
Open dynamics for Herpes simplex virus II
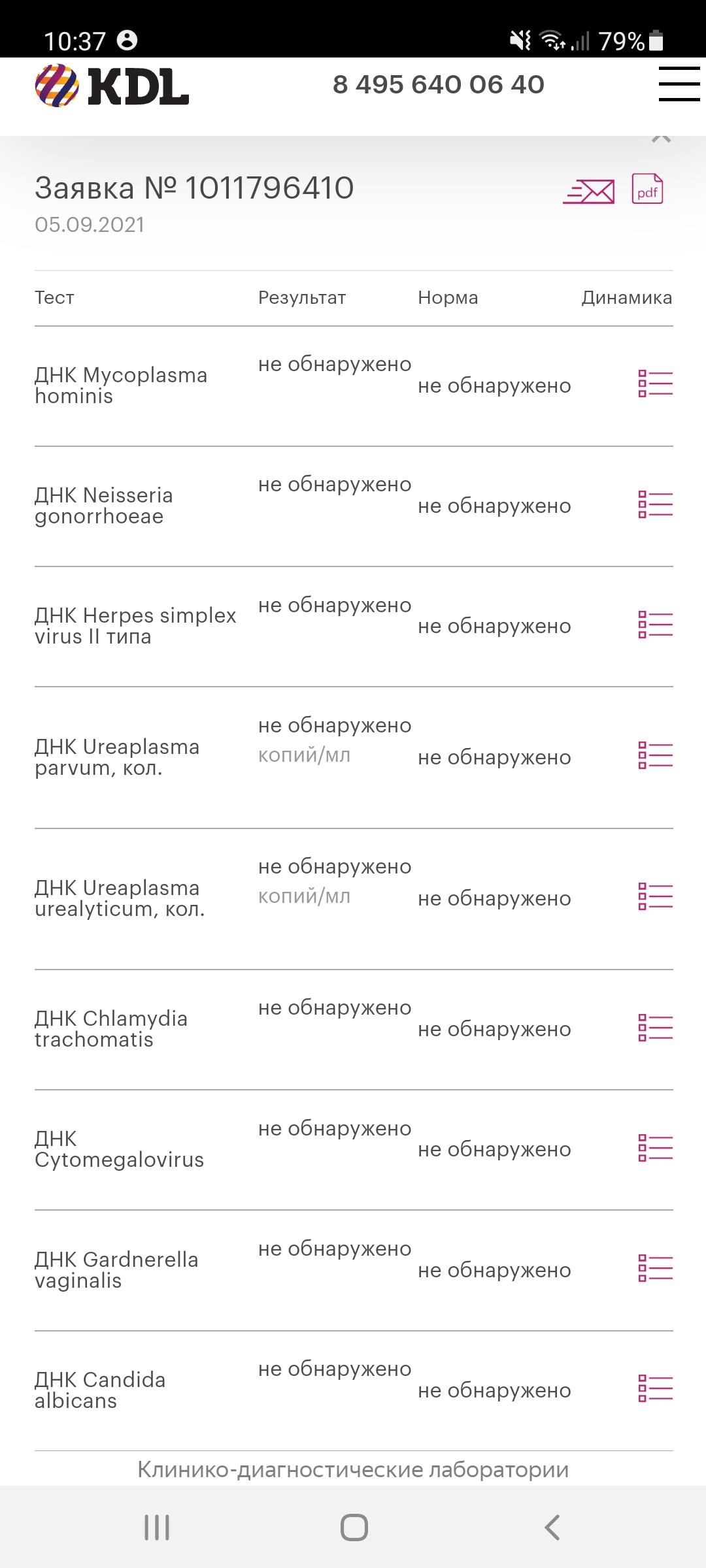[655, 625]
